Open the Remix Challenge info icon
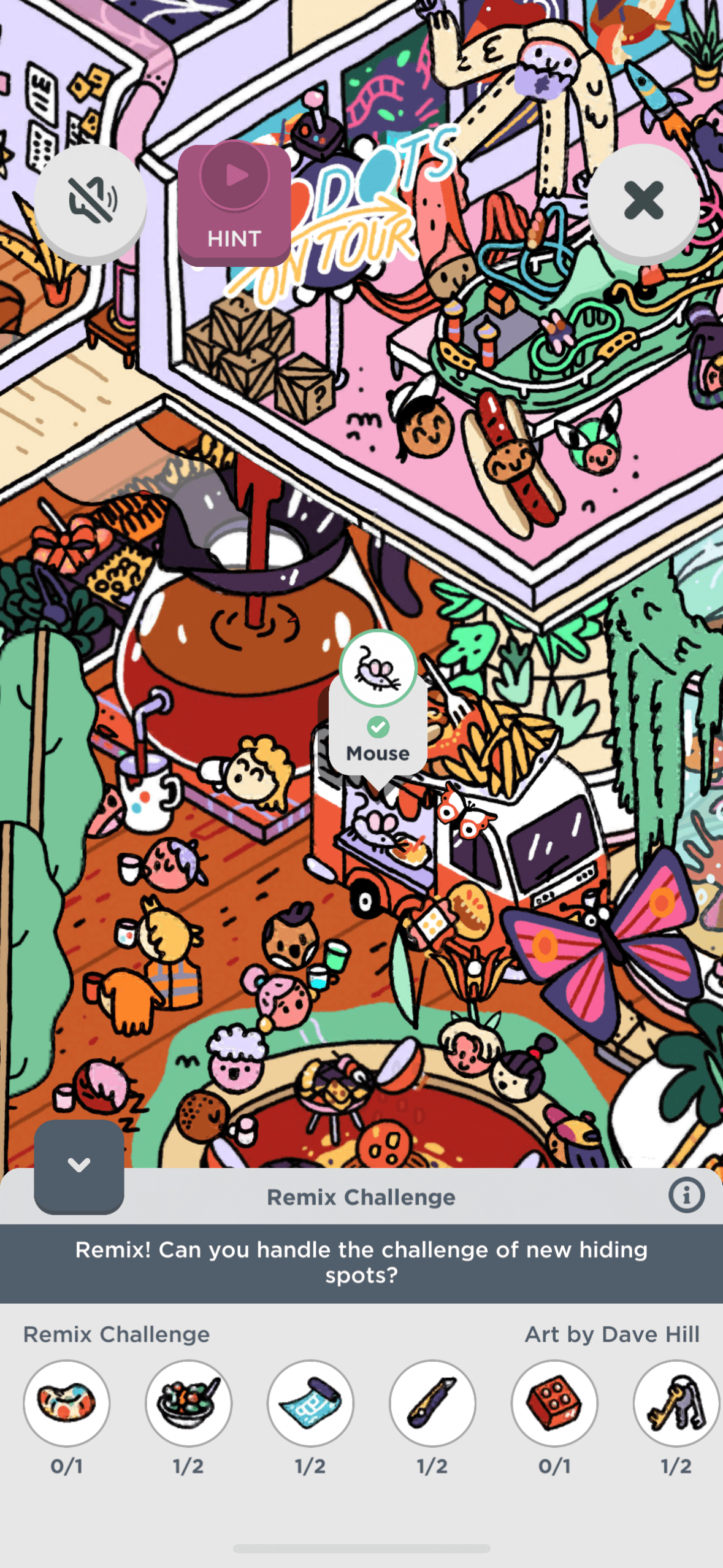 686,1195
